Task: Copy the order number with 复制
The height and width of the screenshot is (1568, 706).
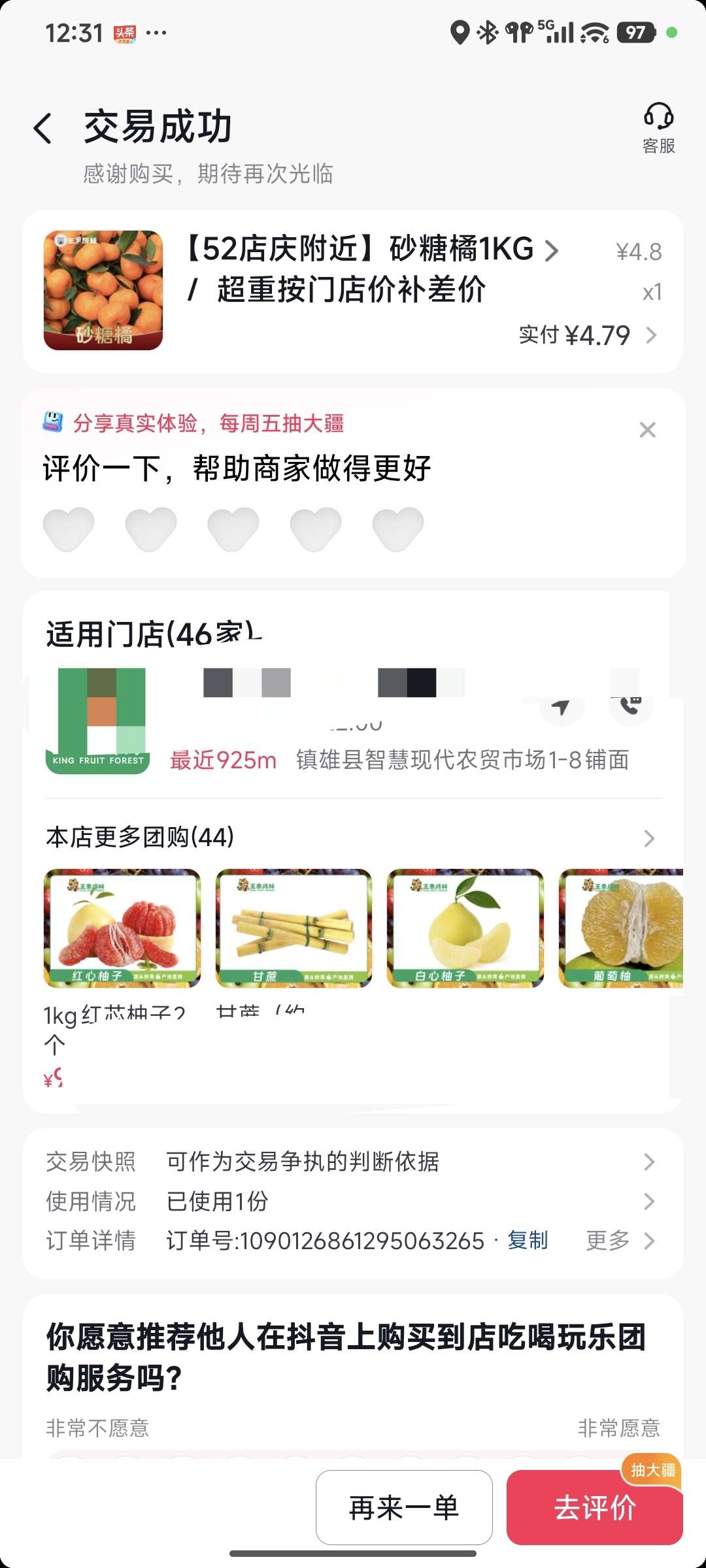Action: click(528, 1240)
